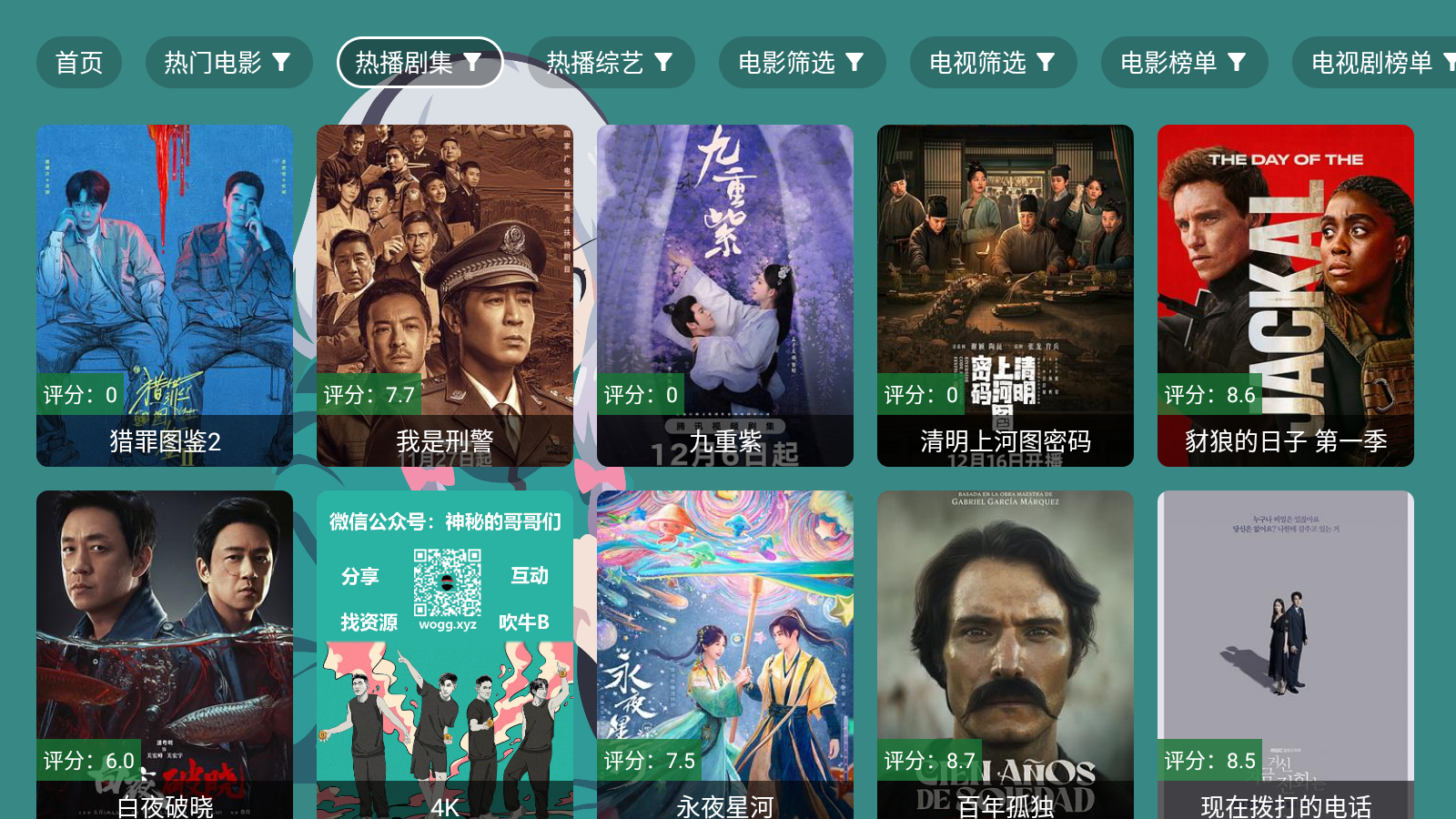1456x819 pixels.
Task: View details for 清明上河图密码
Action: pyautogui.click(x=1006, y=296)
